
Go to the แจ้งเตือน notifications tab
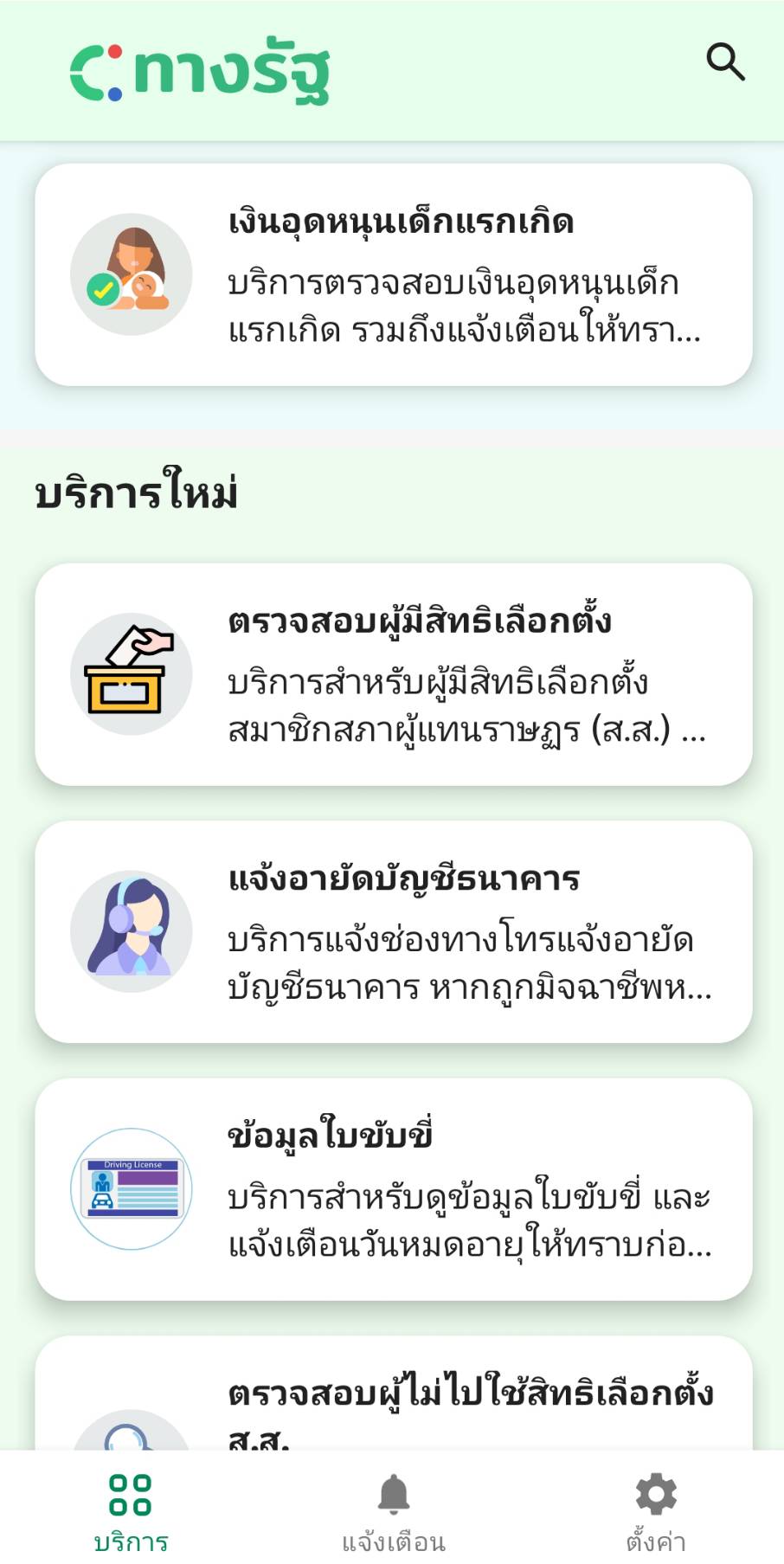393,1512
